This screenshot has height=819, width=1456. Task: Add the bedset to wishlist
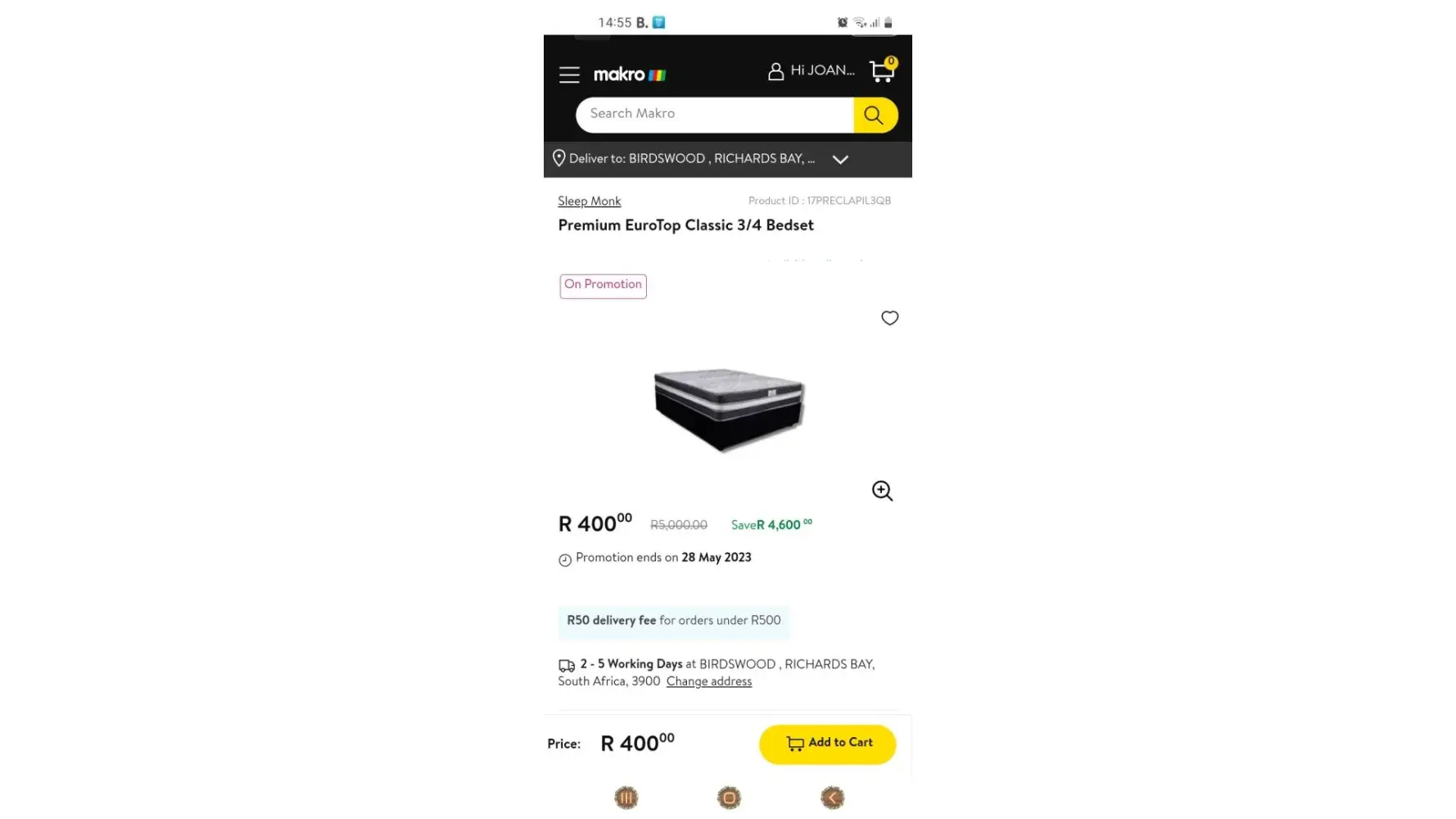tap(889, 318)
